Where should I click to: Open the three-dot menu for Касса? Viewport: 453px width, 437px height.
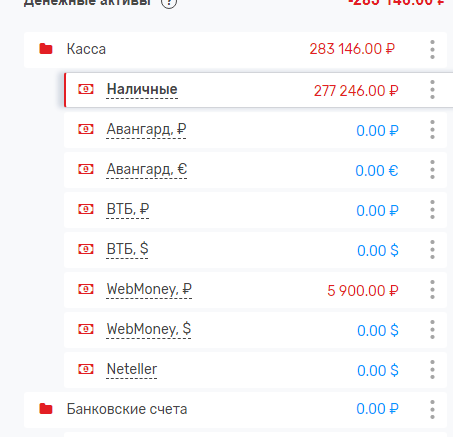432,50
